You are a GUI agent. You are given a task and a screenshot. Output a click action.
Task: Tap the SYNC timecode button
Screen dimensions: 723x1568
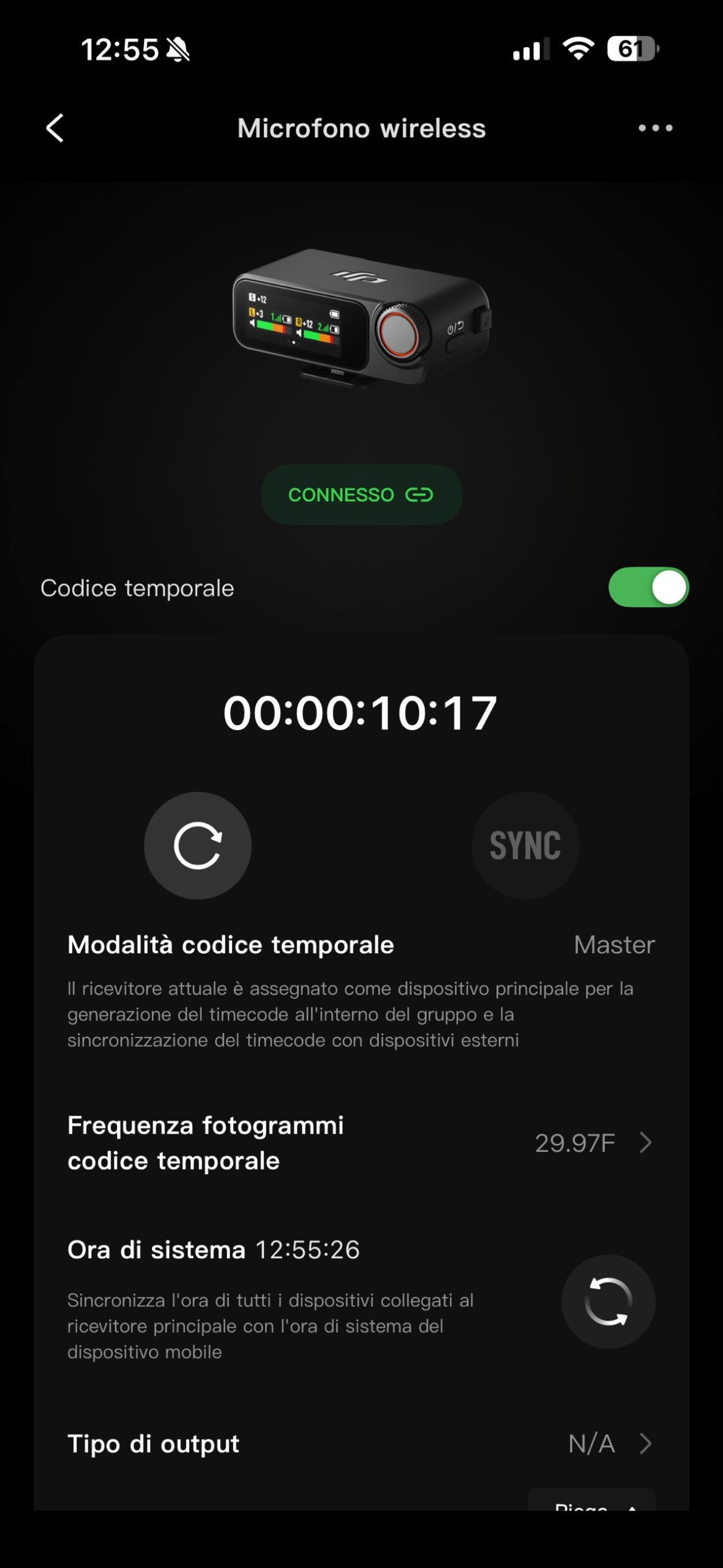coord(525,845)
